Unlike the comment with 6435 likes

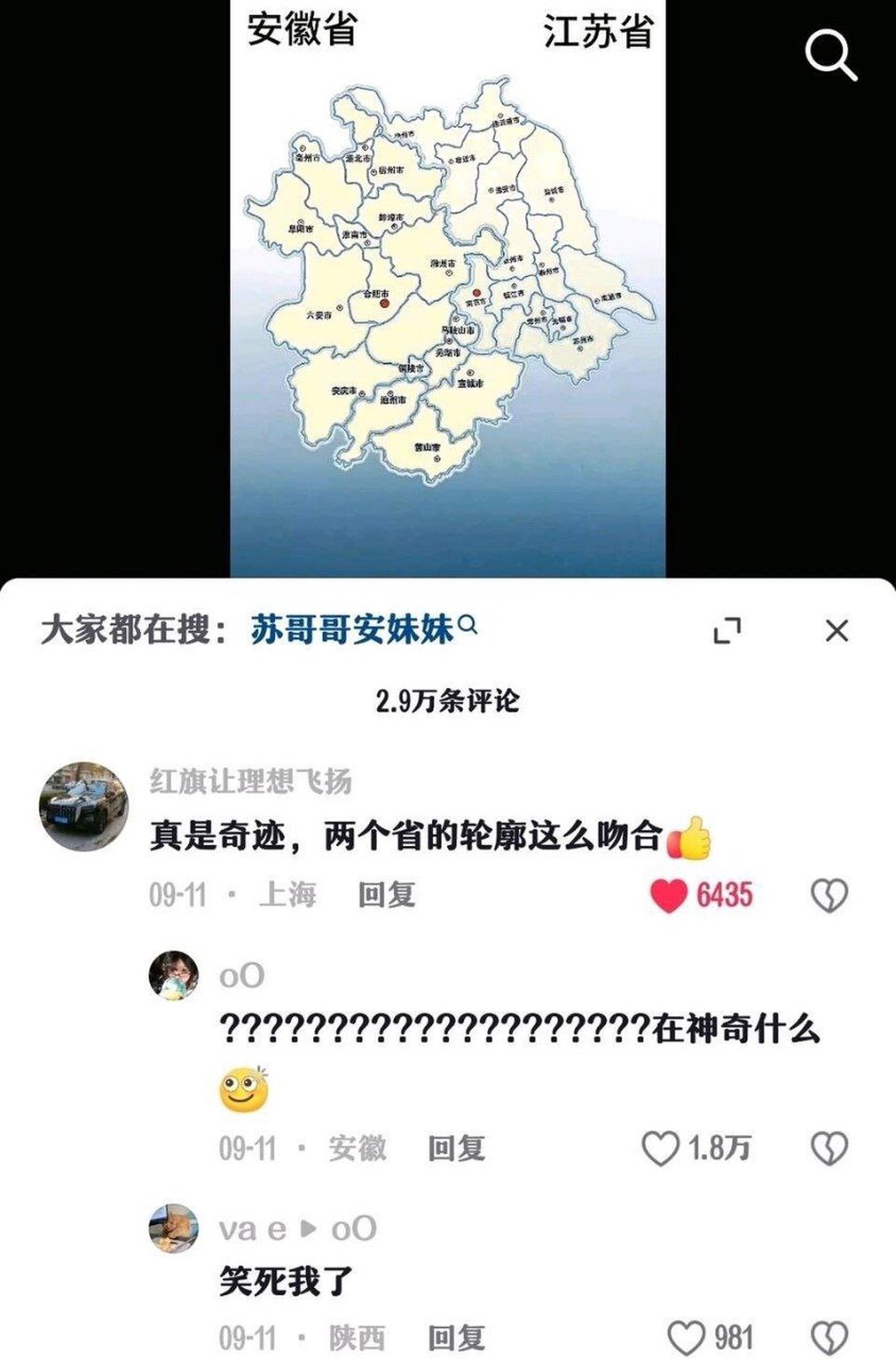pyautogui.click(x=669, y=895)
